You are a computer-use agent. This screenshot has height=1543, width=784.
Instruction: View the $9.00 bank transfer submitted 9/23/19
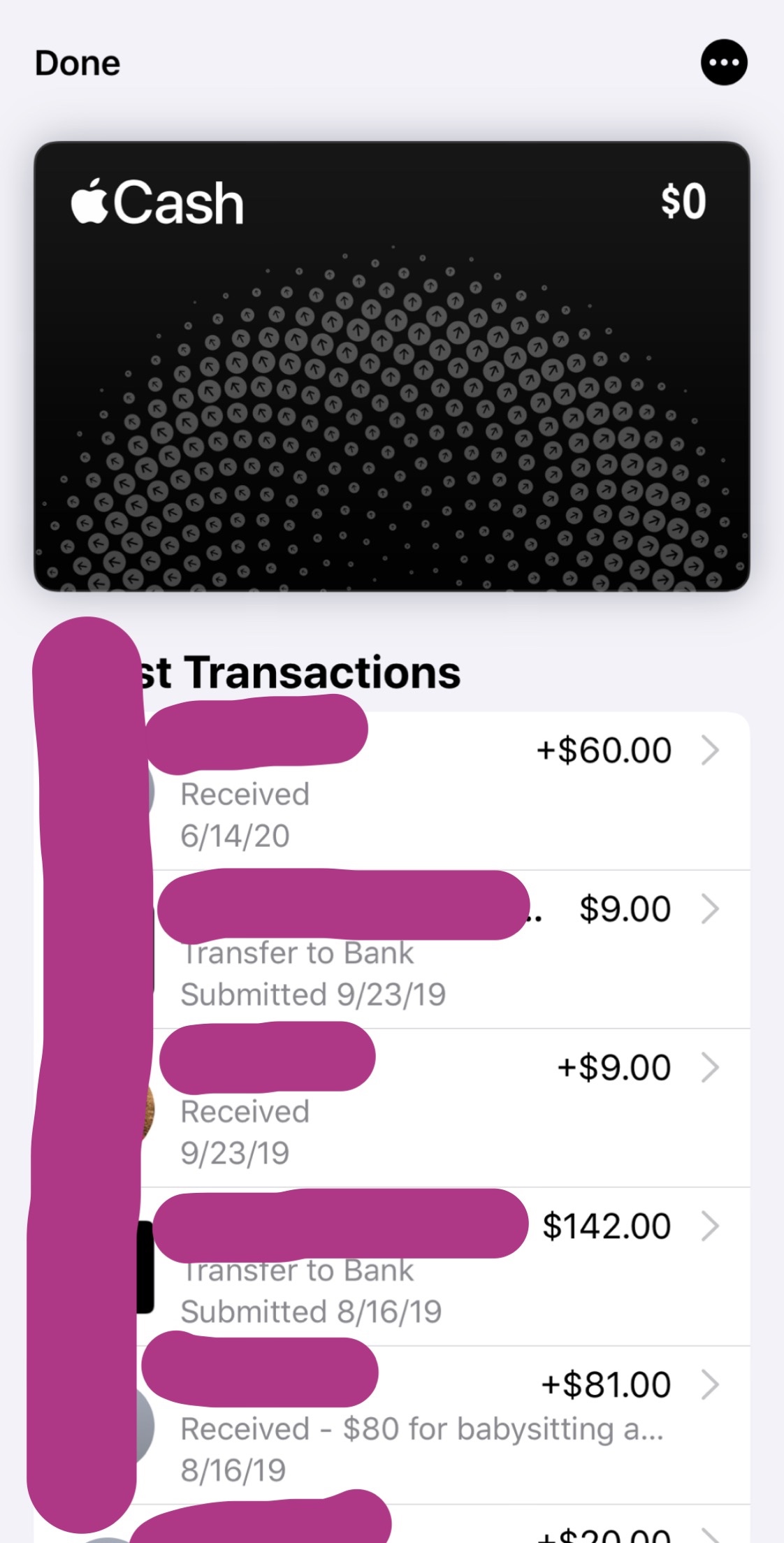(x=447, y=950)
